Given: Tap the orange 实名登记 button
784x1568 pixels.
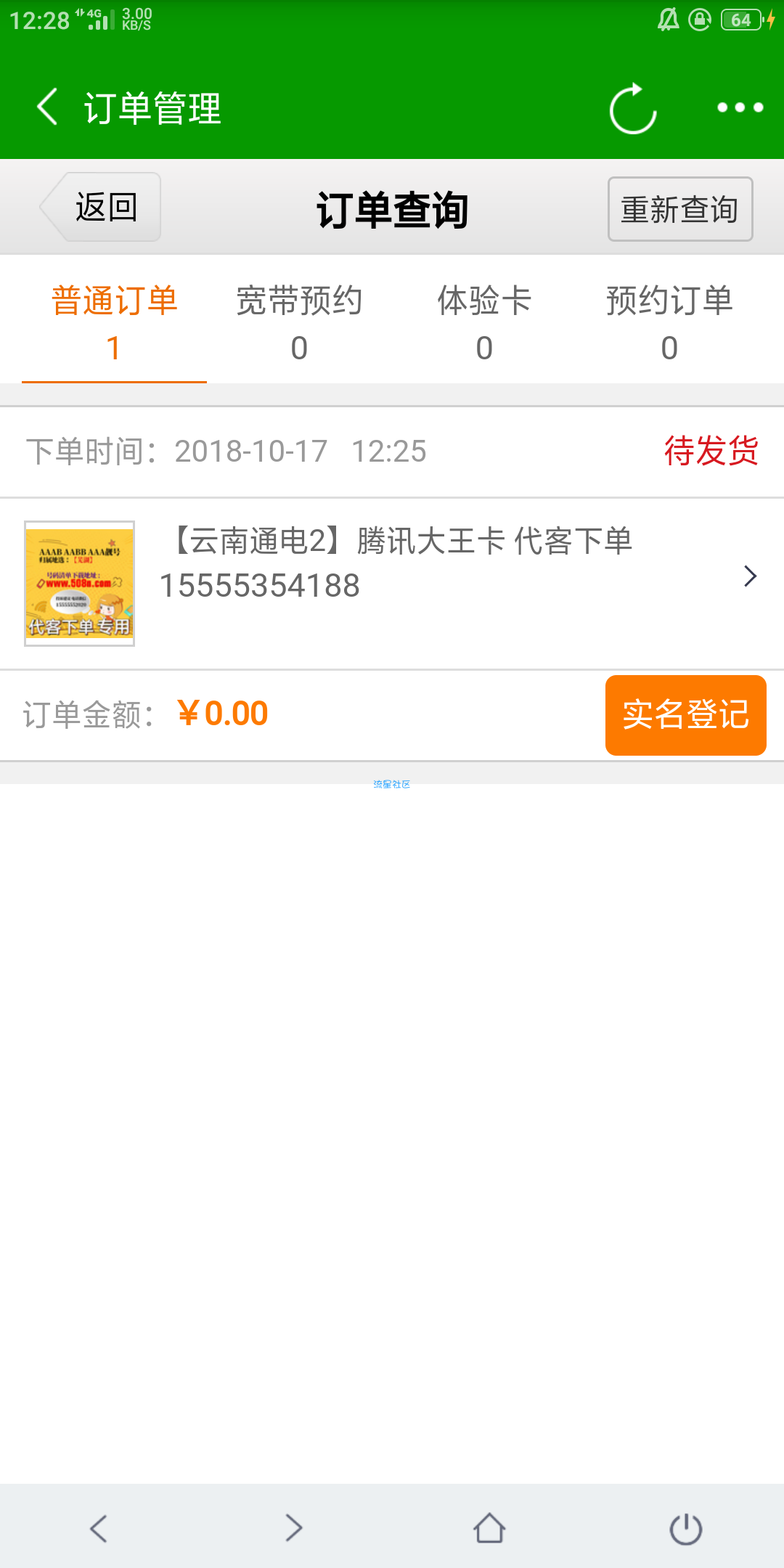Looking at the screenshot, I should click(686, 715).
